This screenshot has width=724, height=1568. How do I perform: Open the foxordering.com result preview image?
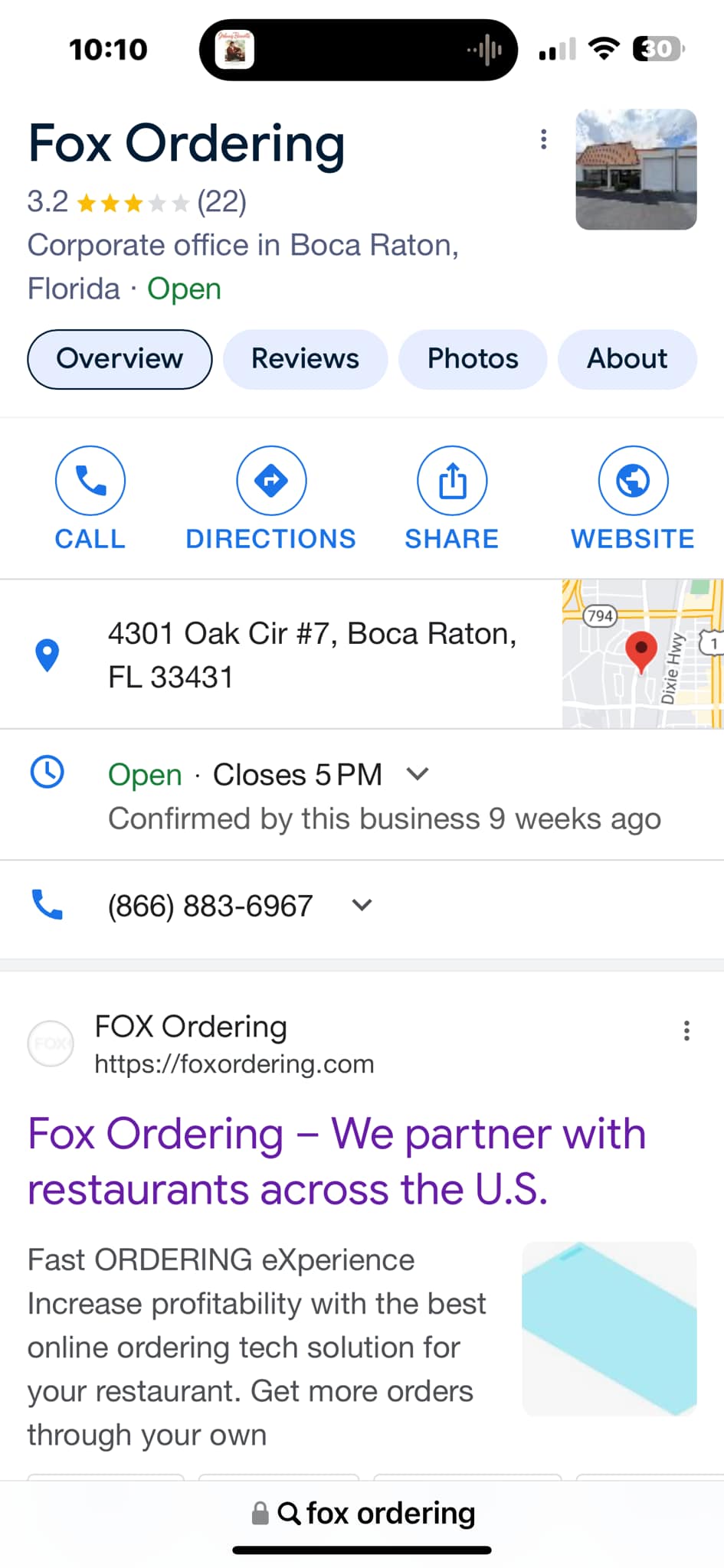coord(609,1328)
